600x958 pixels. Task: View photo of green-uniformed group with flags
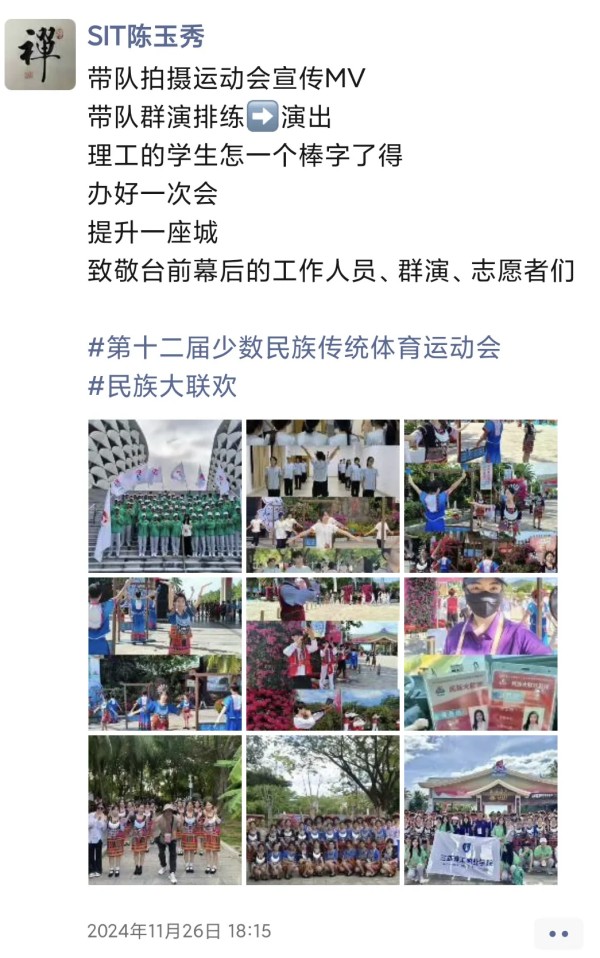pos(165,495)
